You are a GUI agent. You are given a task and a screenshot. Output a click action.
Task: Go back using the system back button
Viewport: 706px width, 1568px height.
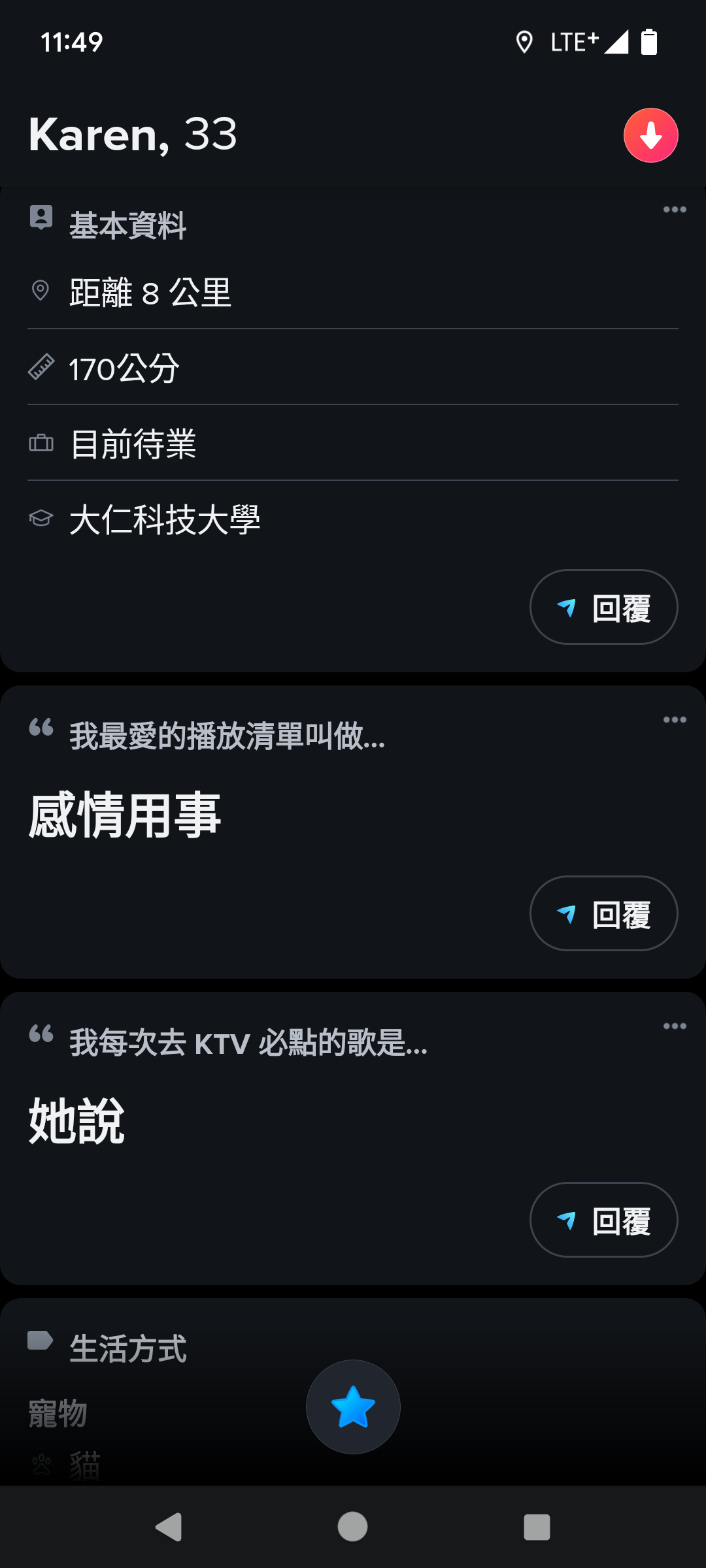pyautogui.click(x=169, y=1527)
